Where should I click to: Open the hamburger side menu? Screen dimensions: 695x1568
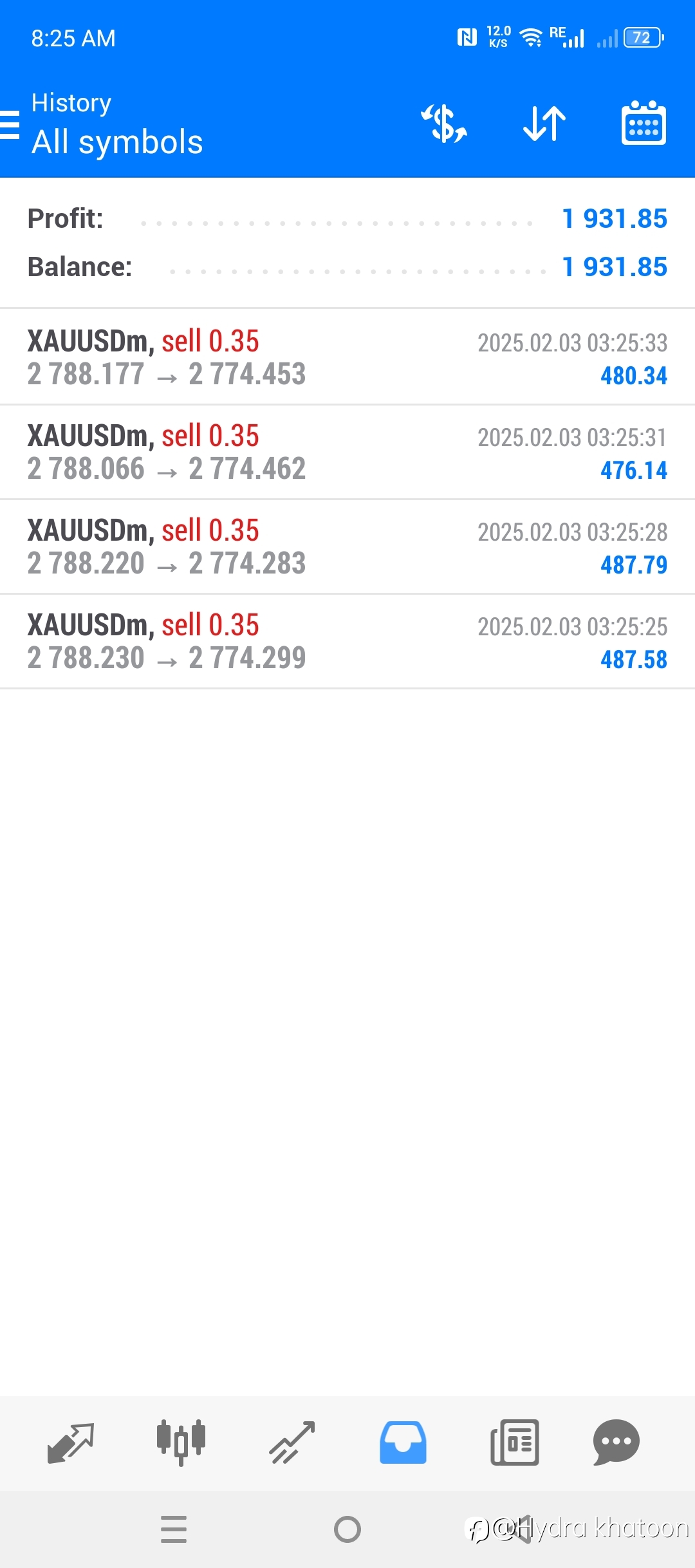point(9,124)
